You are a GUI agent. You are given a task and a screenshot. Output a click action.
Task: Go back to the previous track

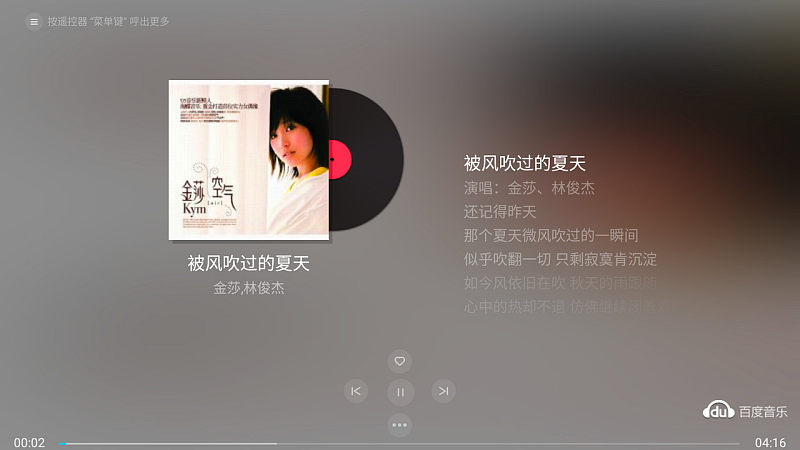point(355,391)
